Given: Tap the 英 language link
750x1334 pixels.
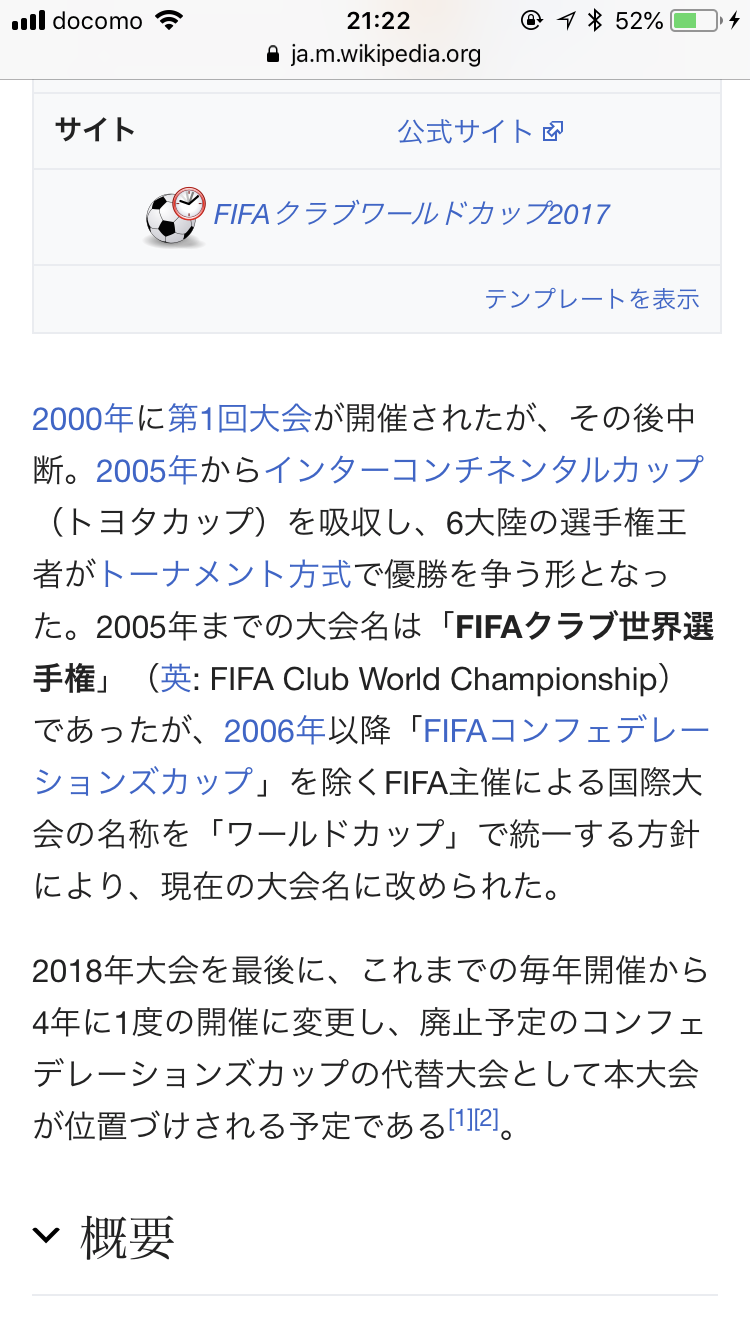Looking at the screenshot, I should [x=176, y=678].
